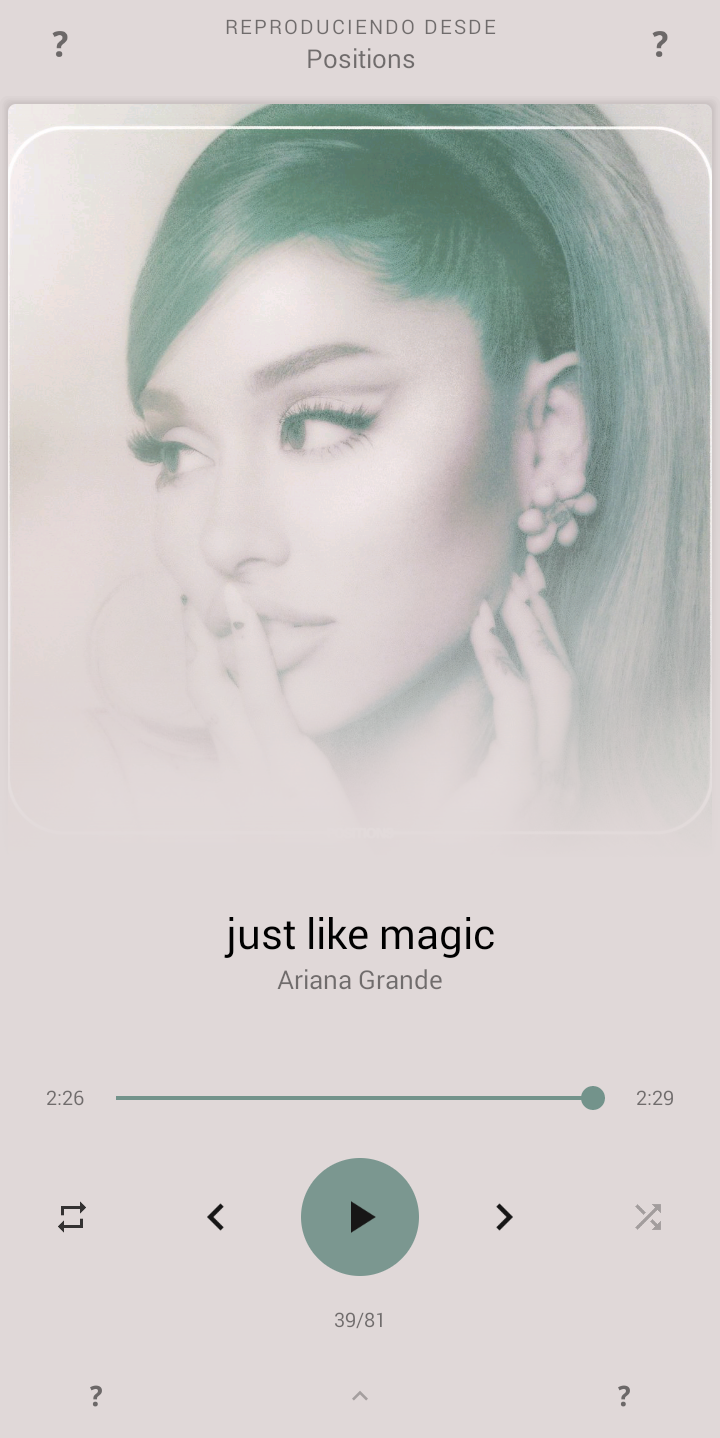This screenshot has height=1438, width=720.
Task: Skip to the next track
Action: point(504,1217)
